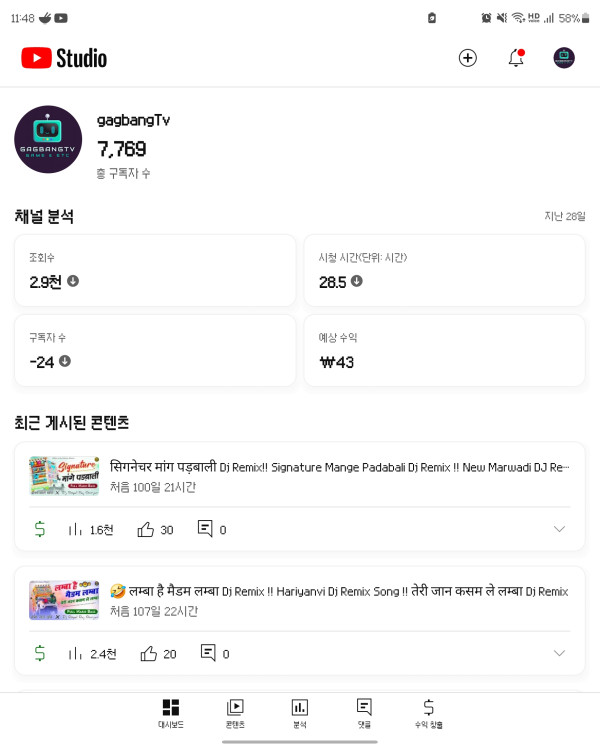Expand Hariyanvi Dj Remix video details

pos(559,653)
